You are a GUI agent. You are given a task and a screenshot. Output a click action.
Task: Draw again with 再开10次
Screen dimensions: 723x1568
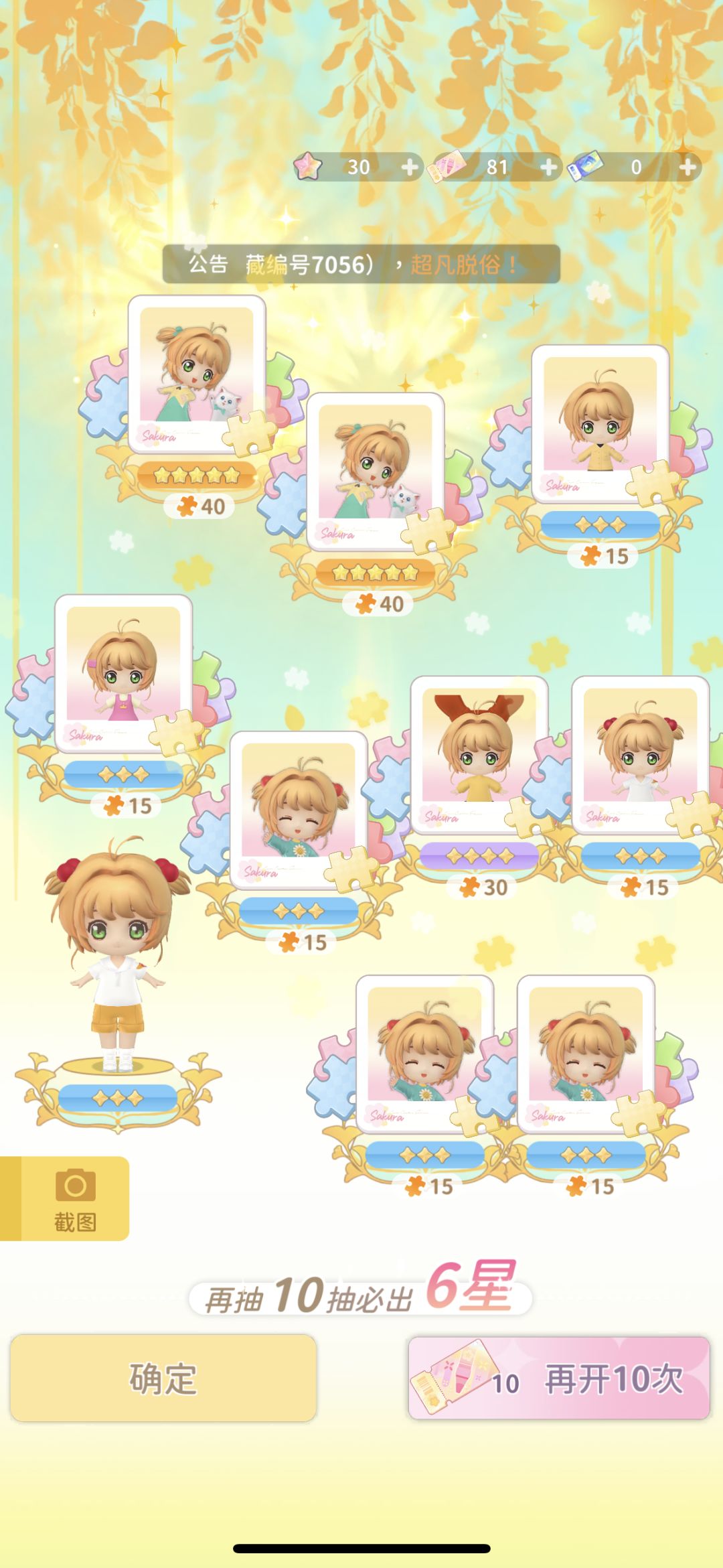(x=559, y=1378)
